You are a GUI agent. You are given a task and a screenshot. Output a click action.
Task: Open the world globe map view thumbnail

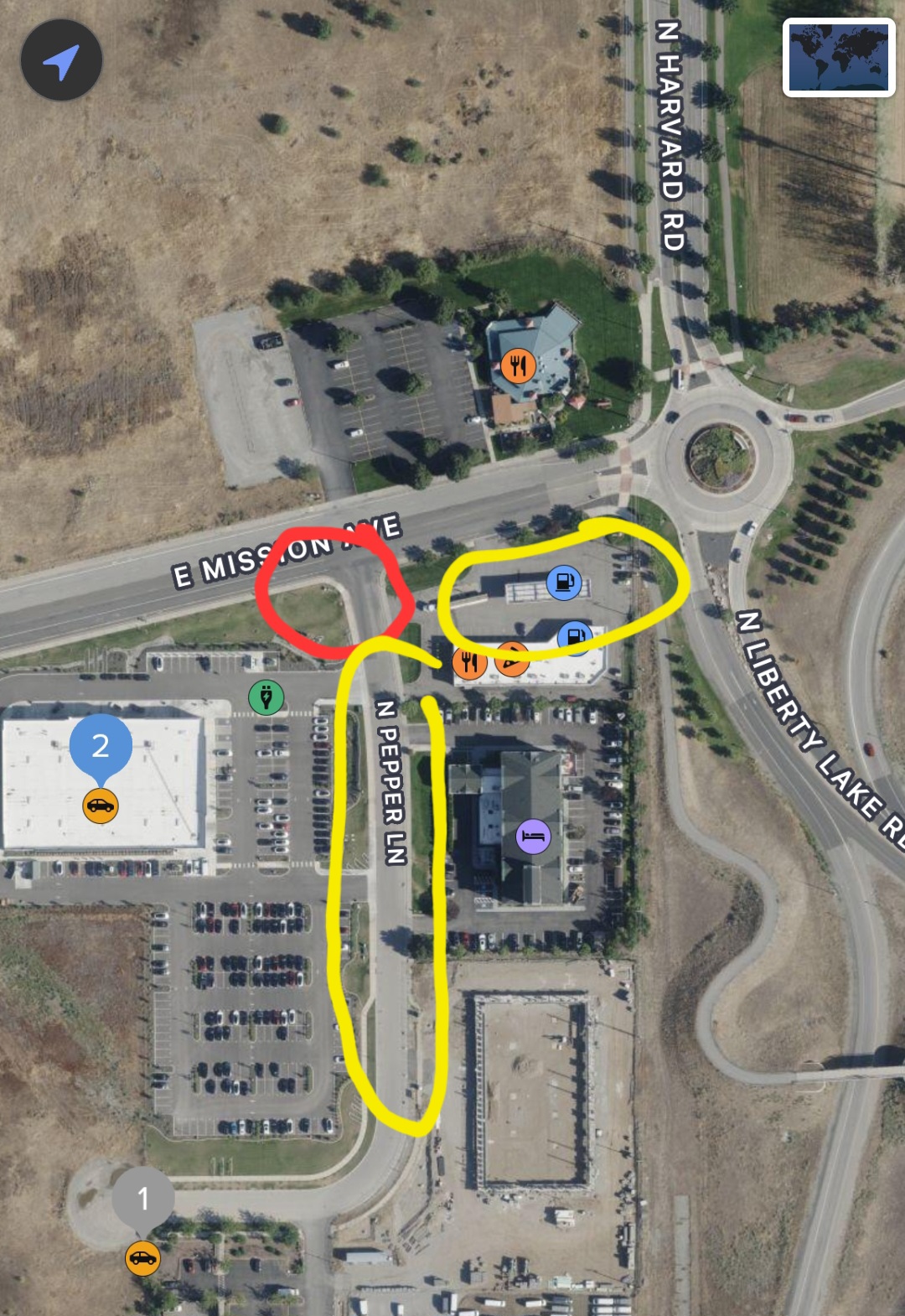[839, 58]
